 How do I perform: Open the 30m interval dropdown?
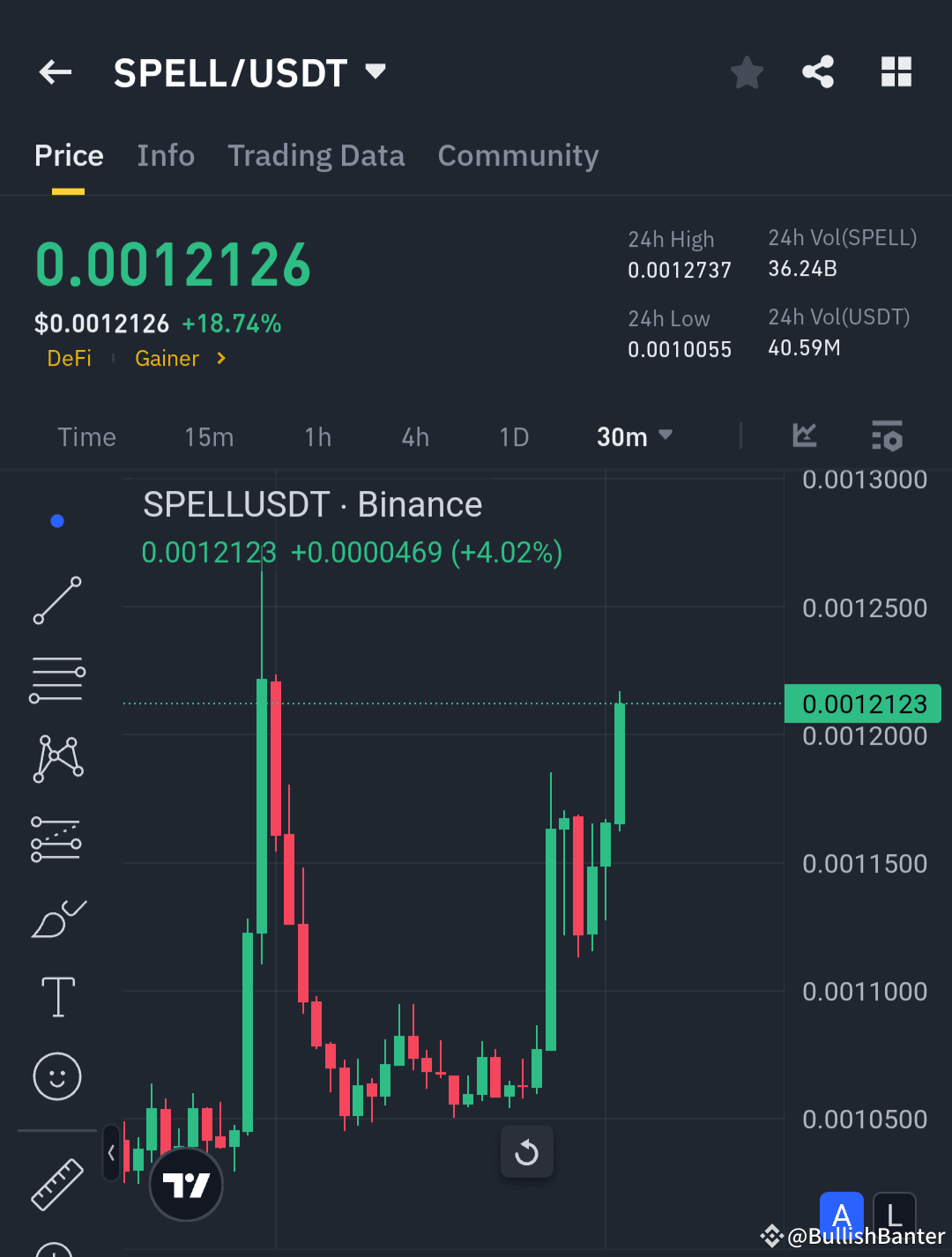[x=634, y=436]
